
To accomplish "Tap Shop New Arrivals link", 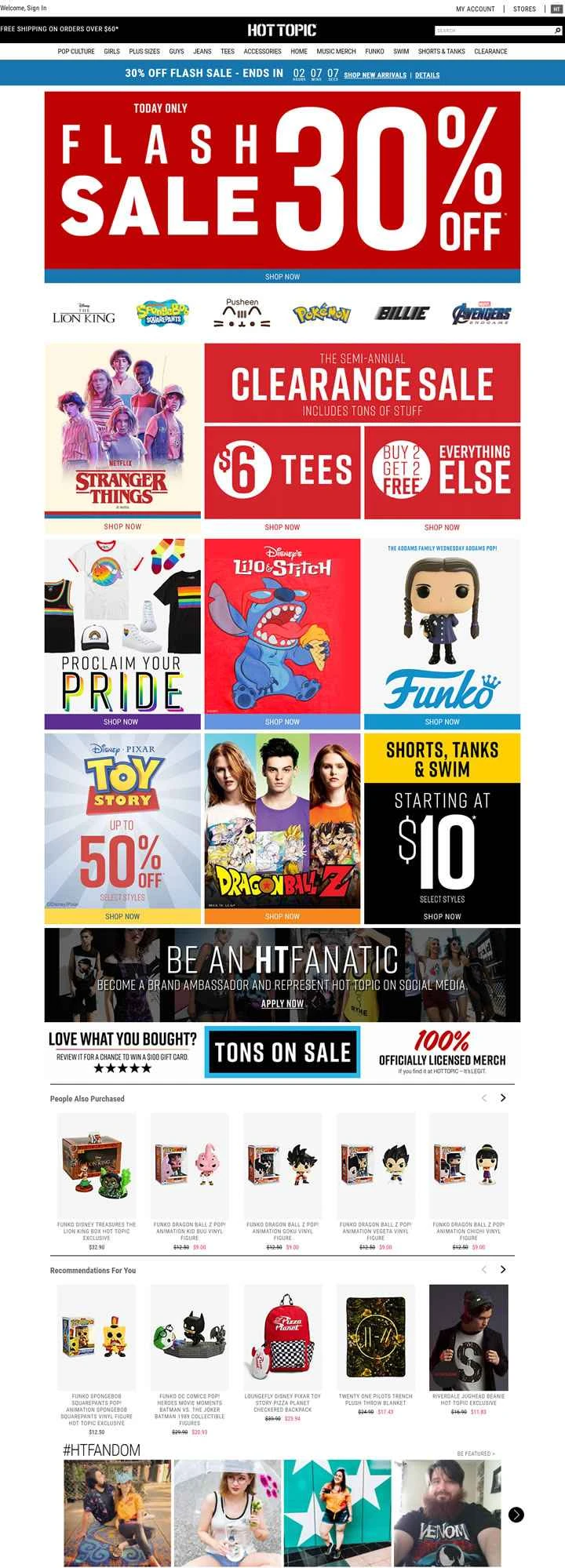I will click(x=375, y=75).
